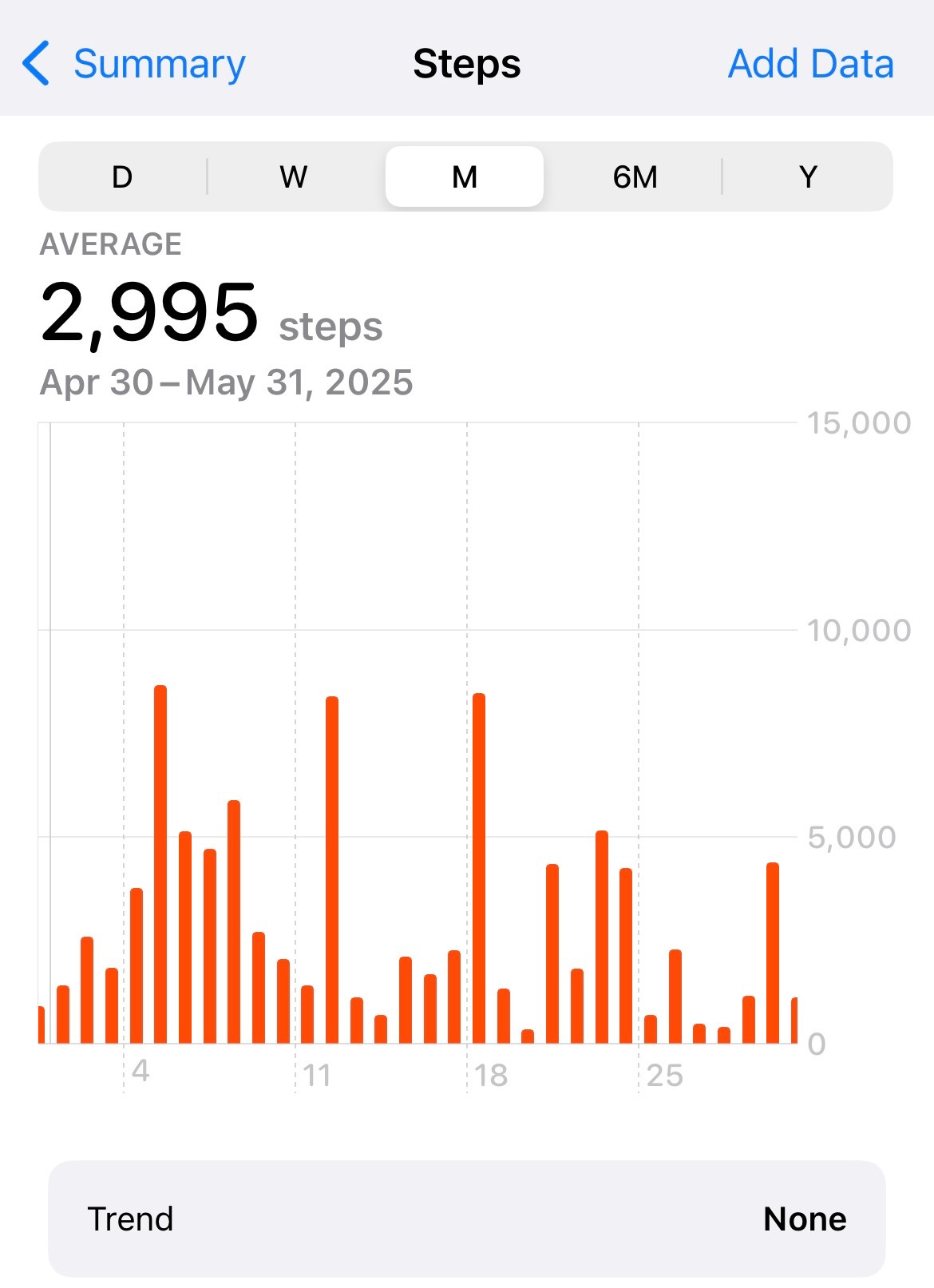The height and width of the screenshot is (1288, 934).
Task: Open the Trend row
Action: [x=467, y=1219]
